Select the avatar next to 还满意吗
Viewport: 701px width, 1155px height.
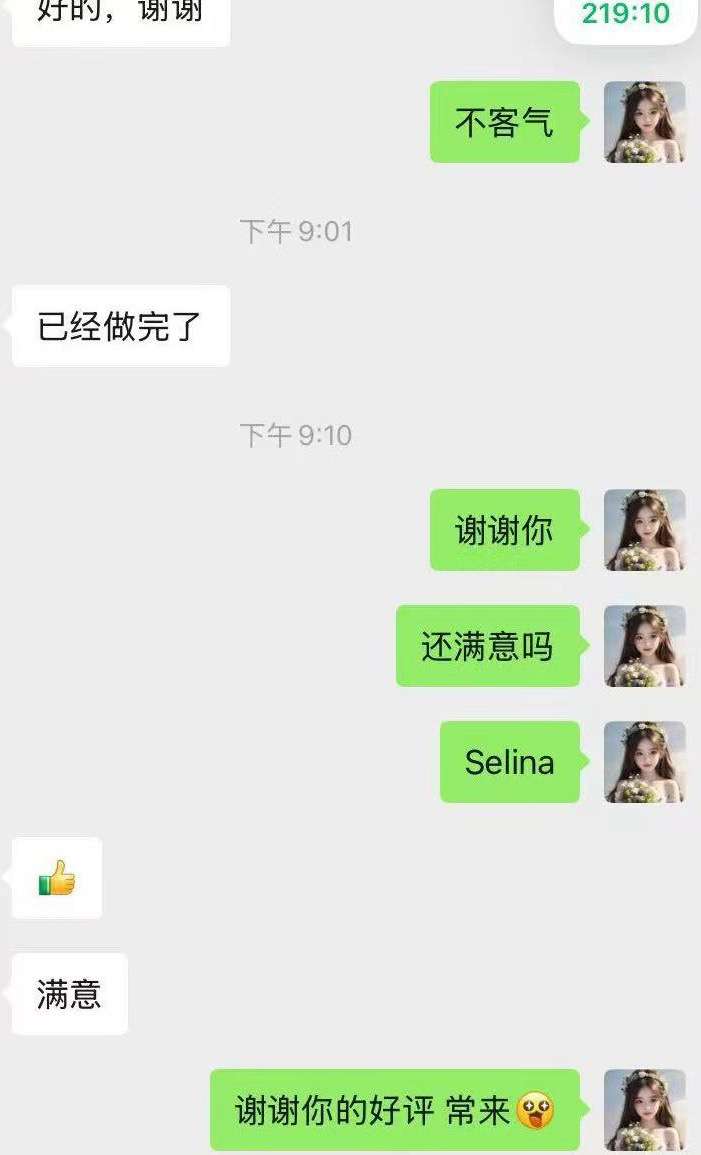click(644, 646)
